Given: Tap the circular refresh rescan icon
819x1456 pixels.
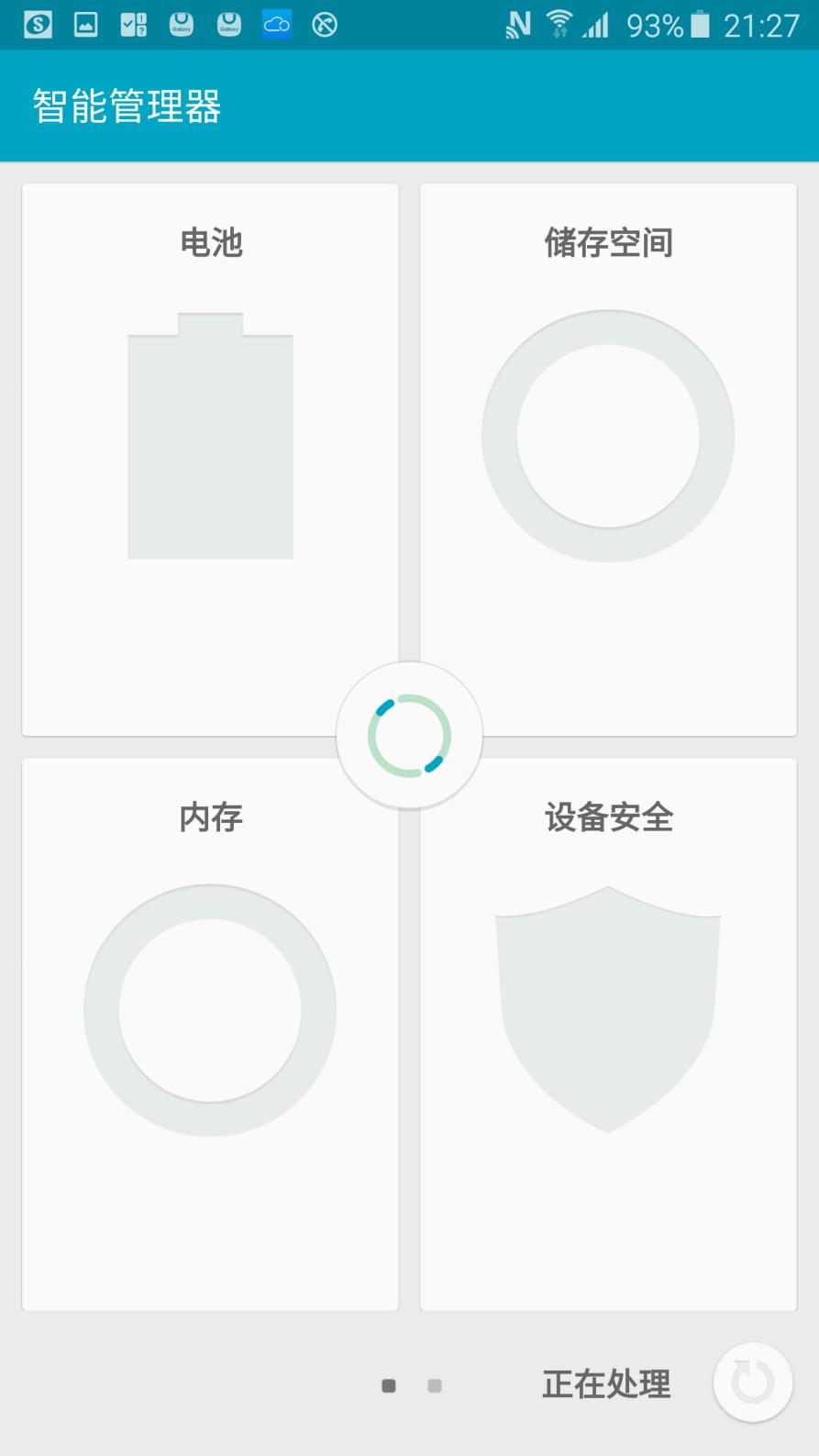Looking at the screenshot, I should click(752, 1383).
